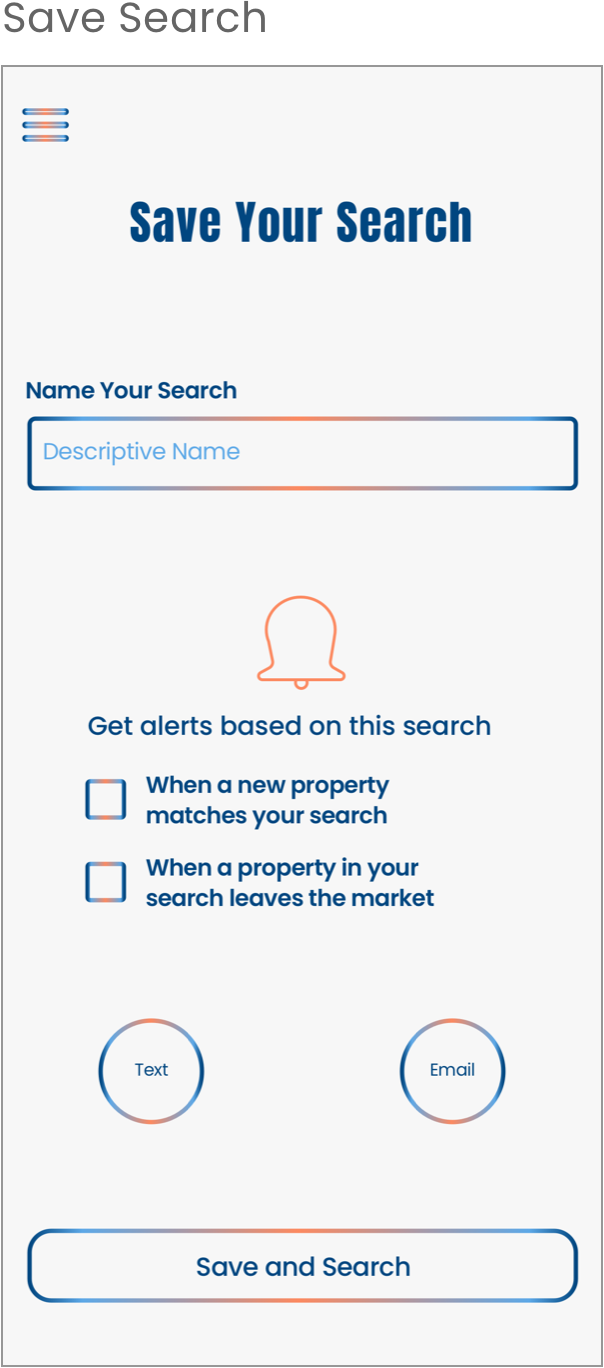Tap the Descriptive Name field
This screenshot has height=1368, width=604.
tap(302, 453)
